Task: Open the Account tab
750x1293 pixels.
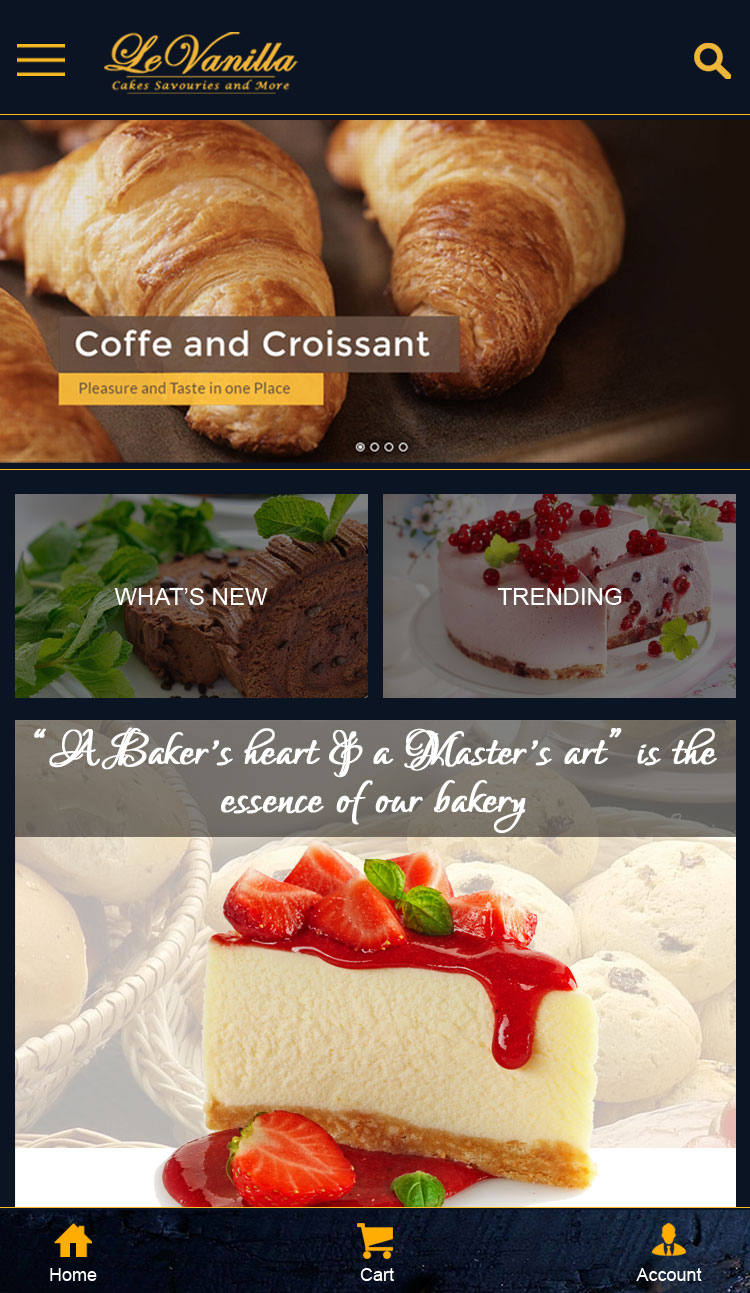Action: pos(669,1254)
